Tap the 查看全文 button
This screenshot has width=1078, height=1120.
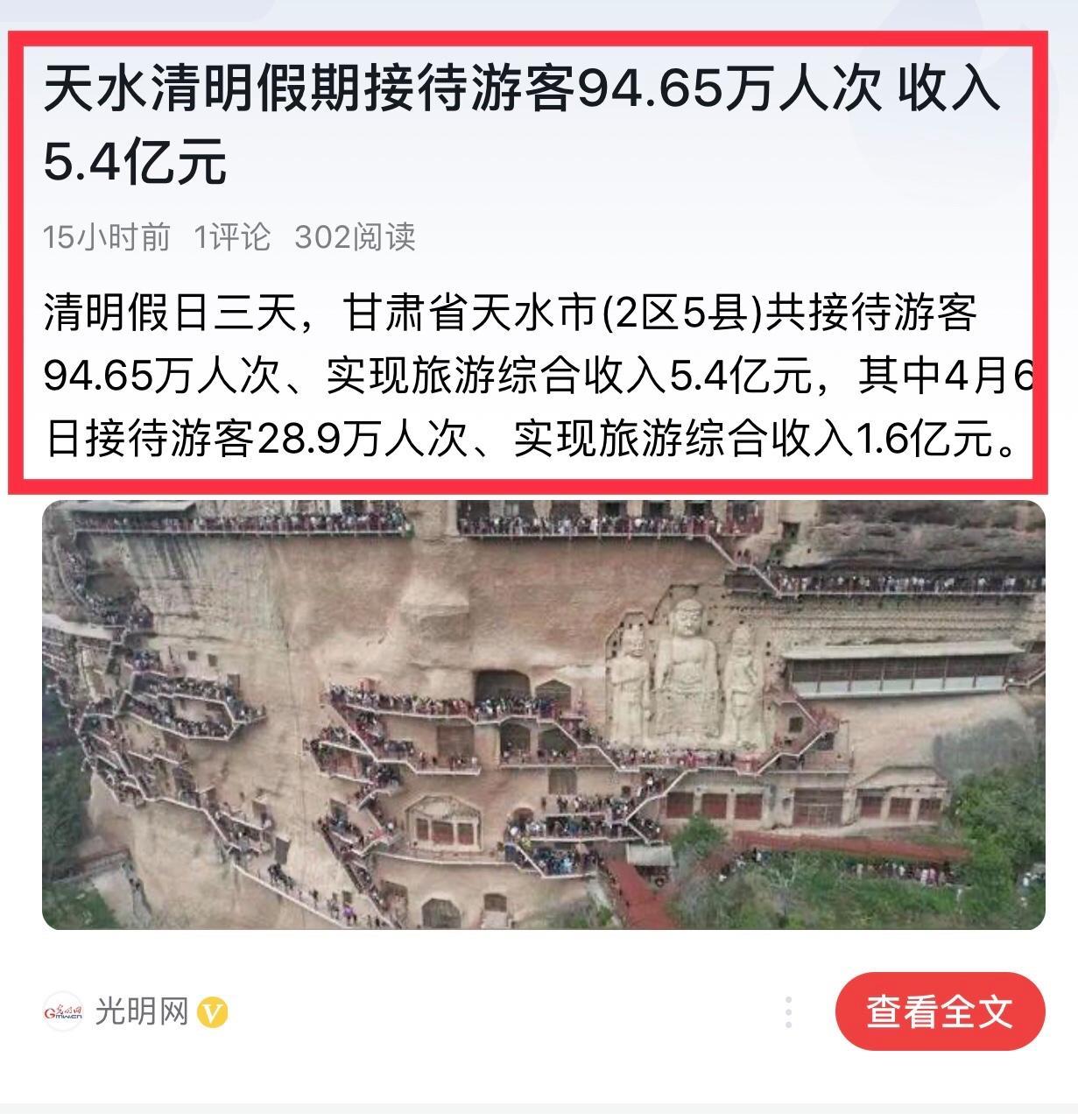coord(940,1011)
